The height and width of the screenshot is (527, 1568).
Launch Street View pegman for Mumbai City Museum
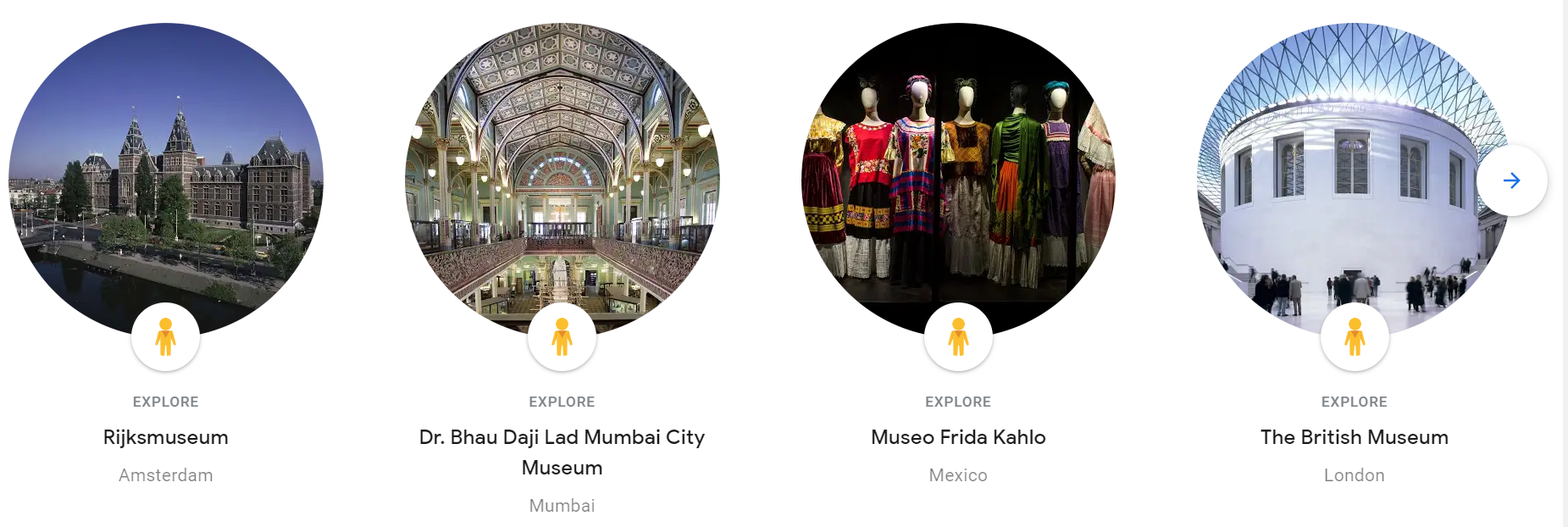tap(562, 337)
